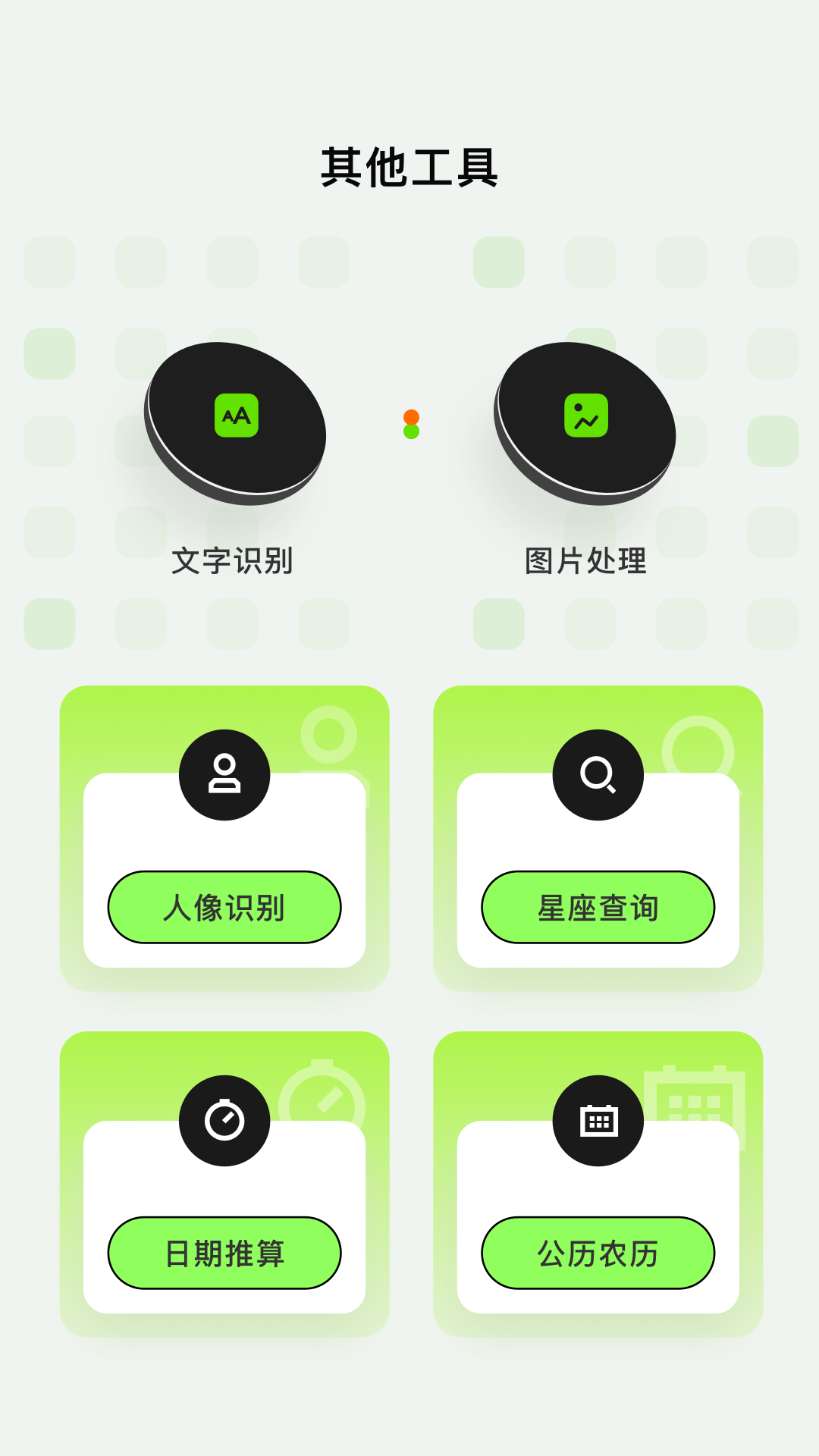
Task: Click the person icon above 人像识别
Action: coord(224,773)
